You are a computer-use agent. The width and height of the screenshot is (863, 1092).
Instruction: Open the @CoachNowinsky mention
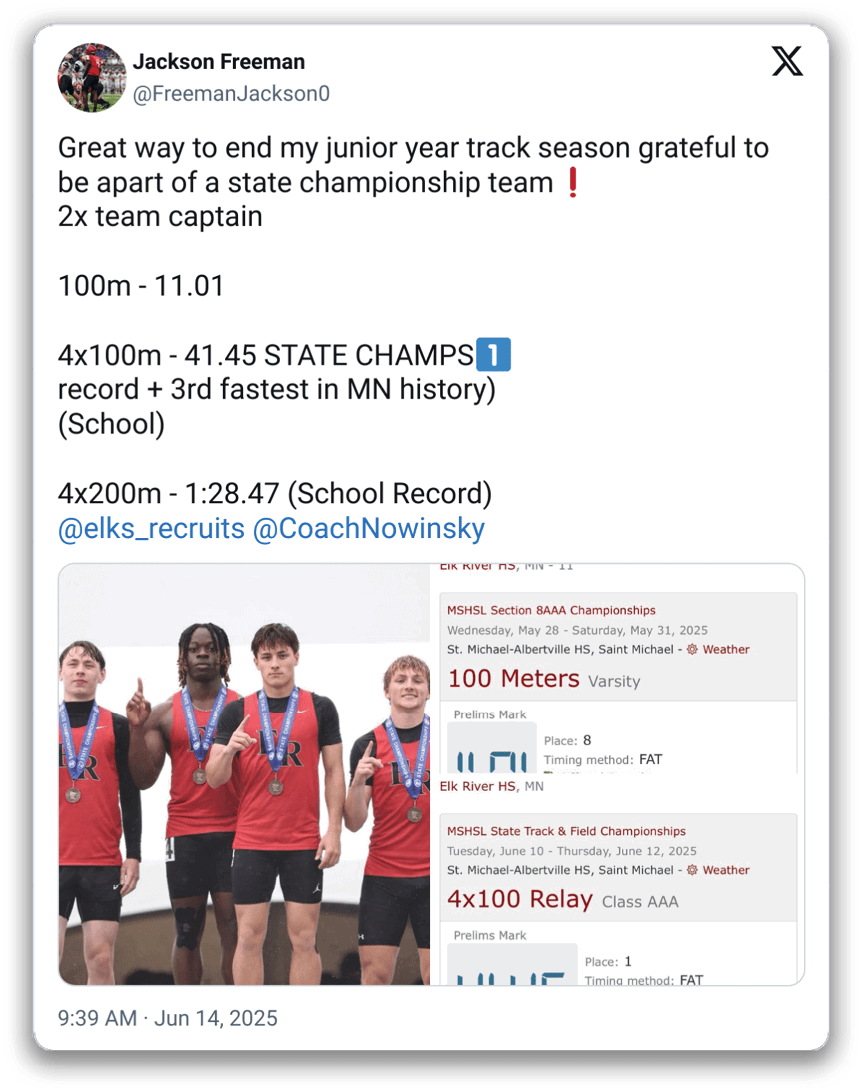(x=369, y=529)
